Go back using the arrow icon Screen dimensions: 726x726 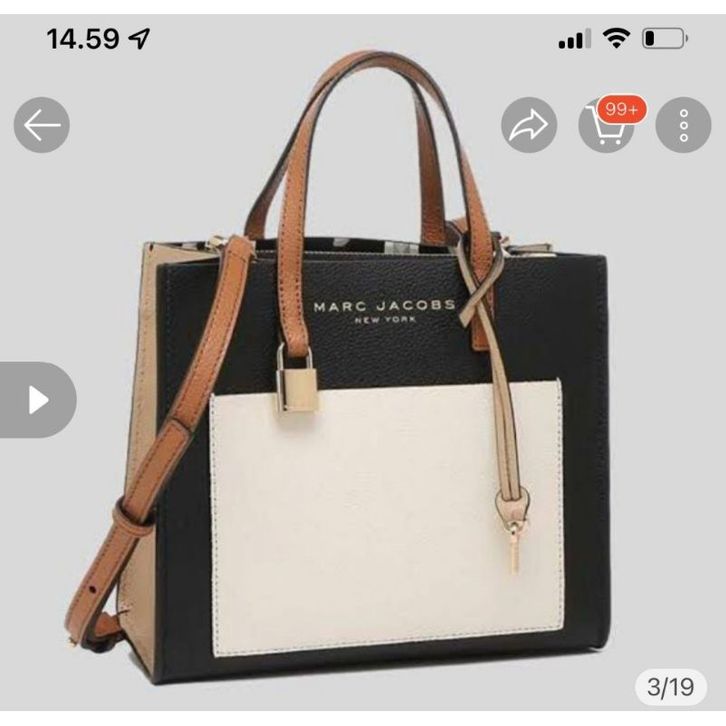[x=42, y=125]
